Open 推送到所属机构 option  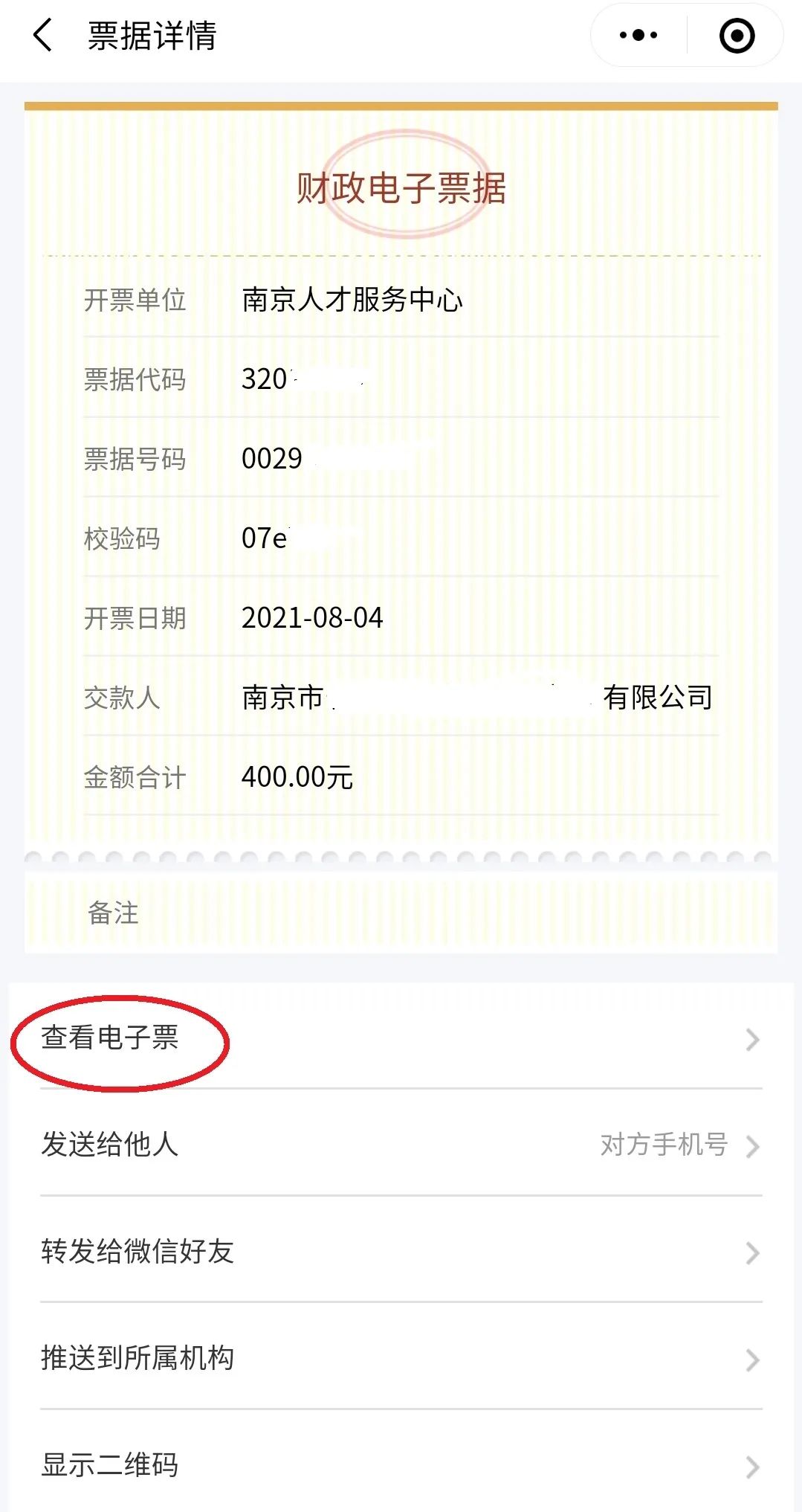(401, 1359)
